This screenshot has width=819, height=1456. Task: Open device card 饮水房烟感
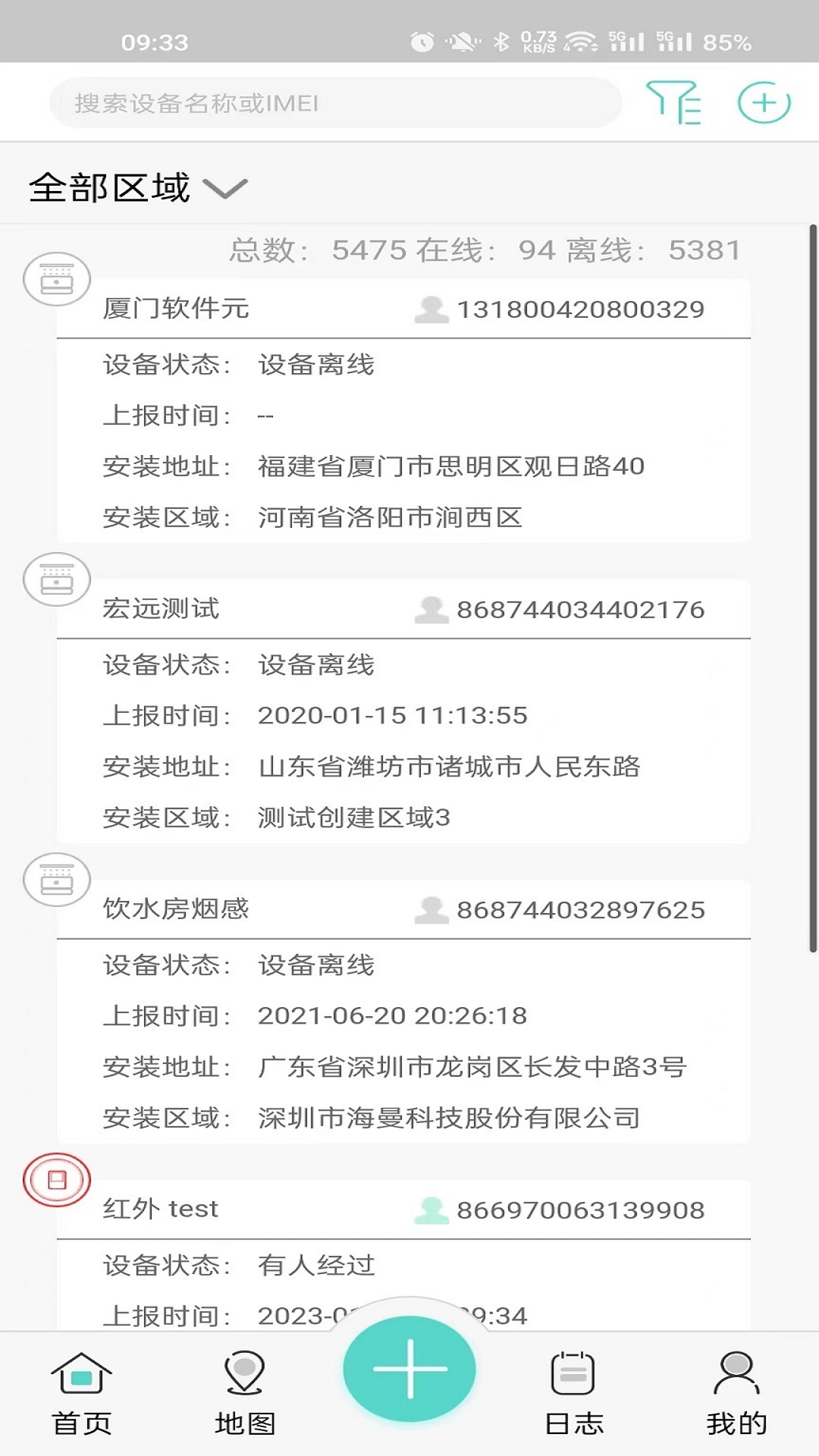(403, 1011)
